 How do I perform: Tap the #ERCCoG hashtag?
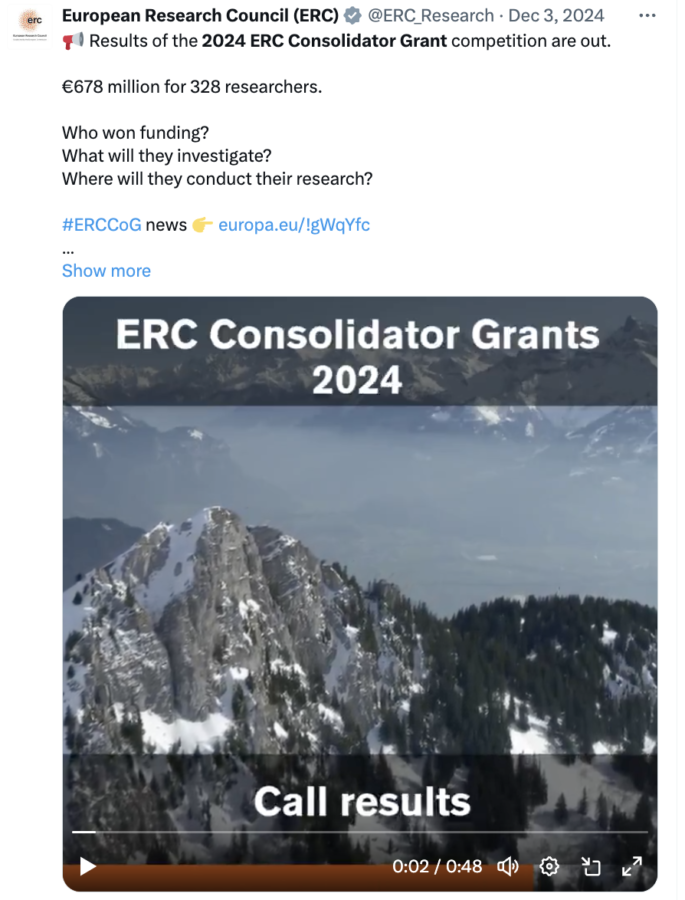[x=101, y=224]
